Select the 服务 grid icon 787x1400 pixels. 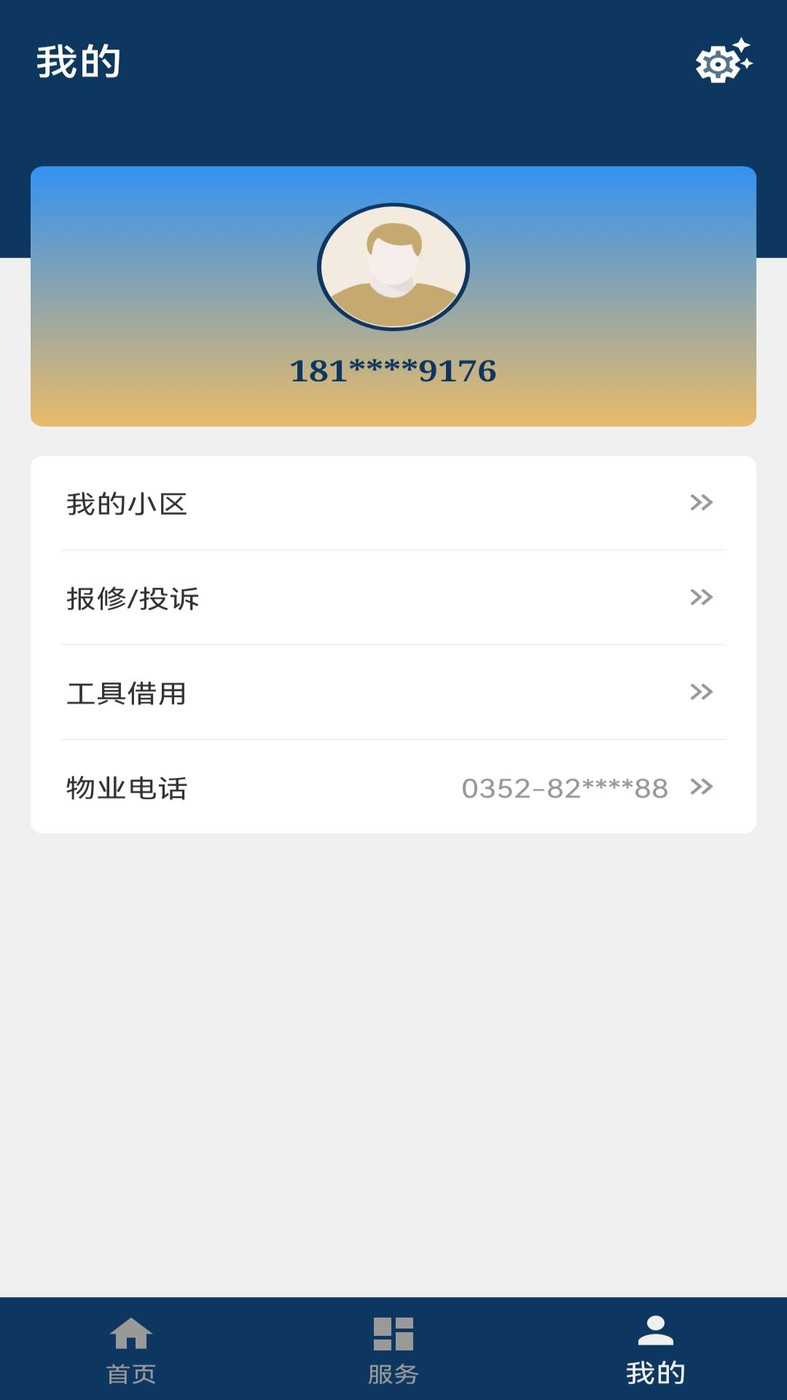tap(393, 1331)
